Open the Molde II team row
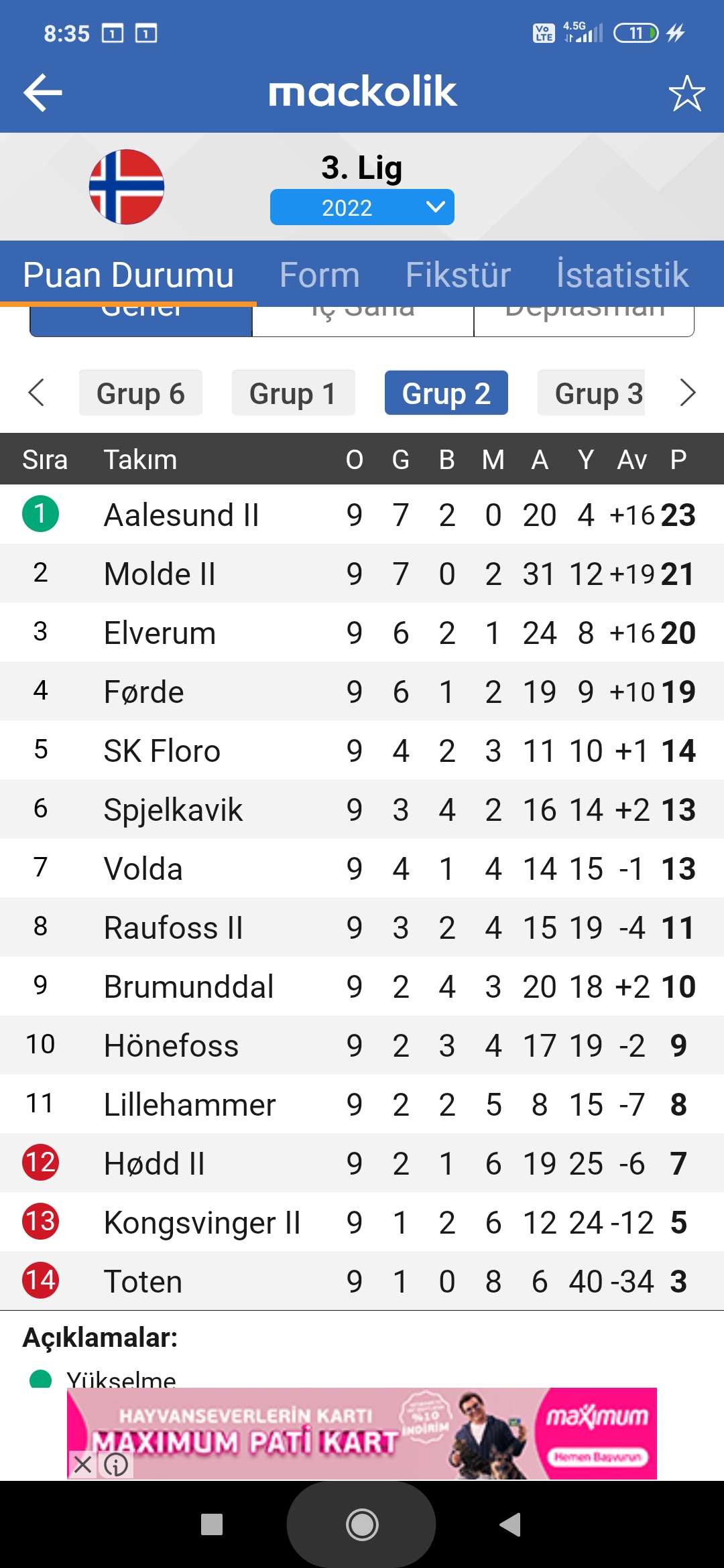Viewport: 724px width, 1568px height. pyautogui.click(x=362, y=573)
